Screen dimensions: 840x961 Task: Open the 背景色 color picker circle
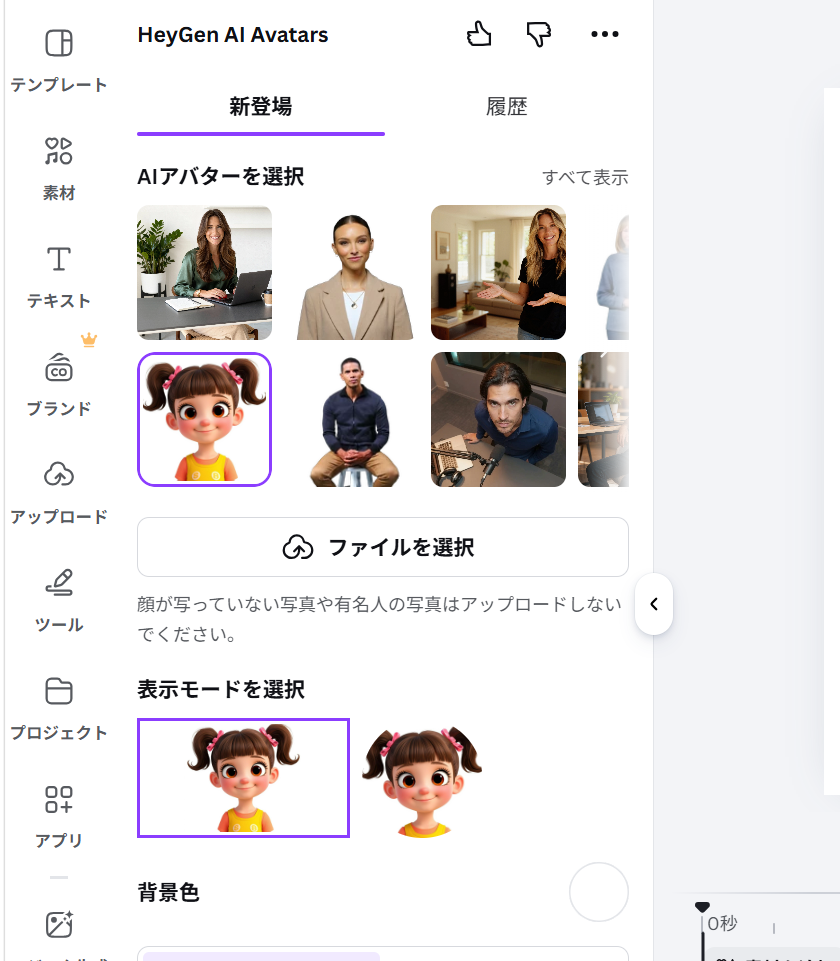point(599,892)
